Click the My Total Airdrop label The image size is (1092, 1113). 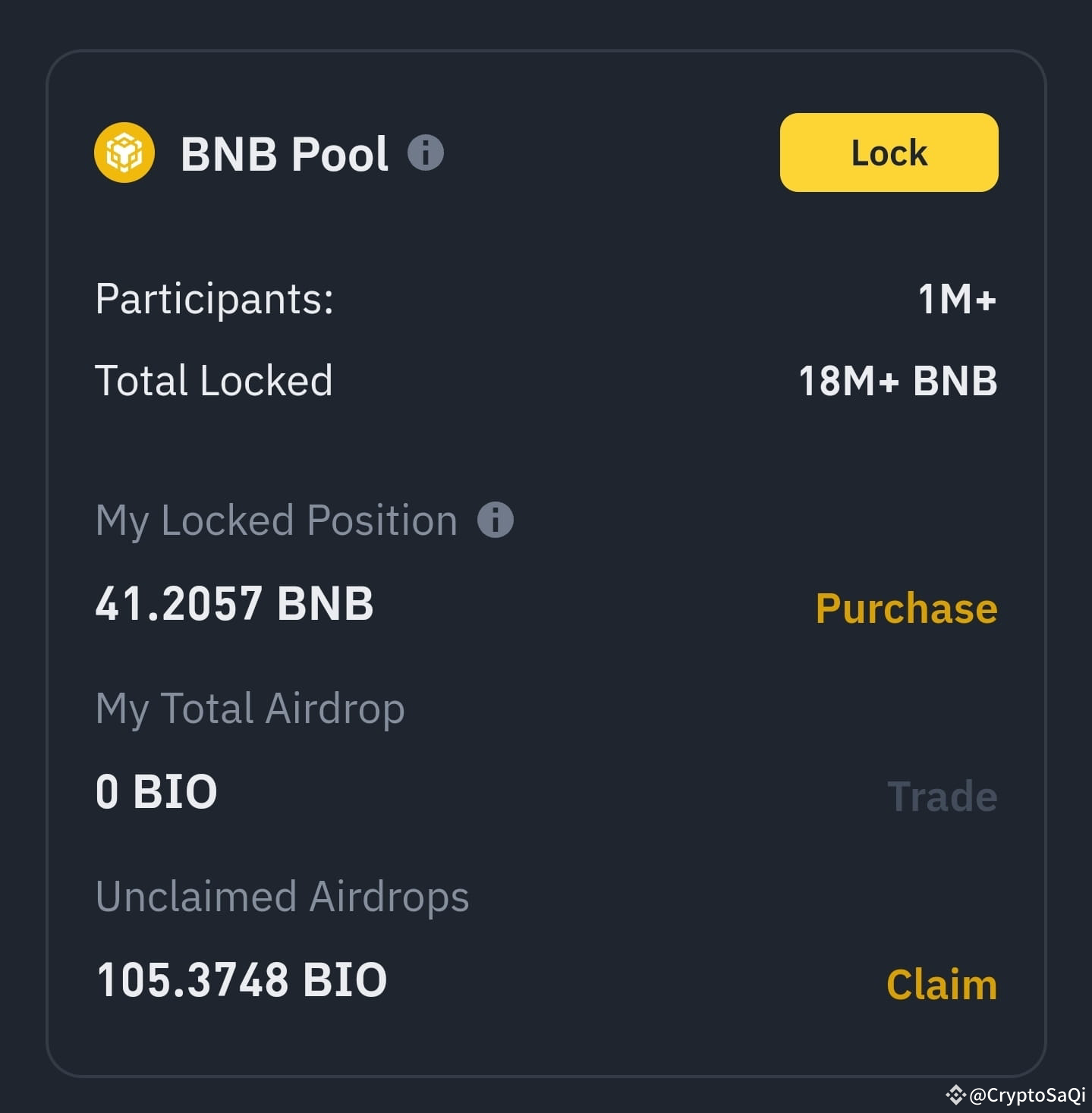click(x=250, y=707)
